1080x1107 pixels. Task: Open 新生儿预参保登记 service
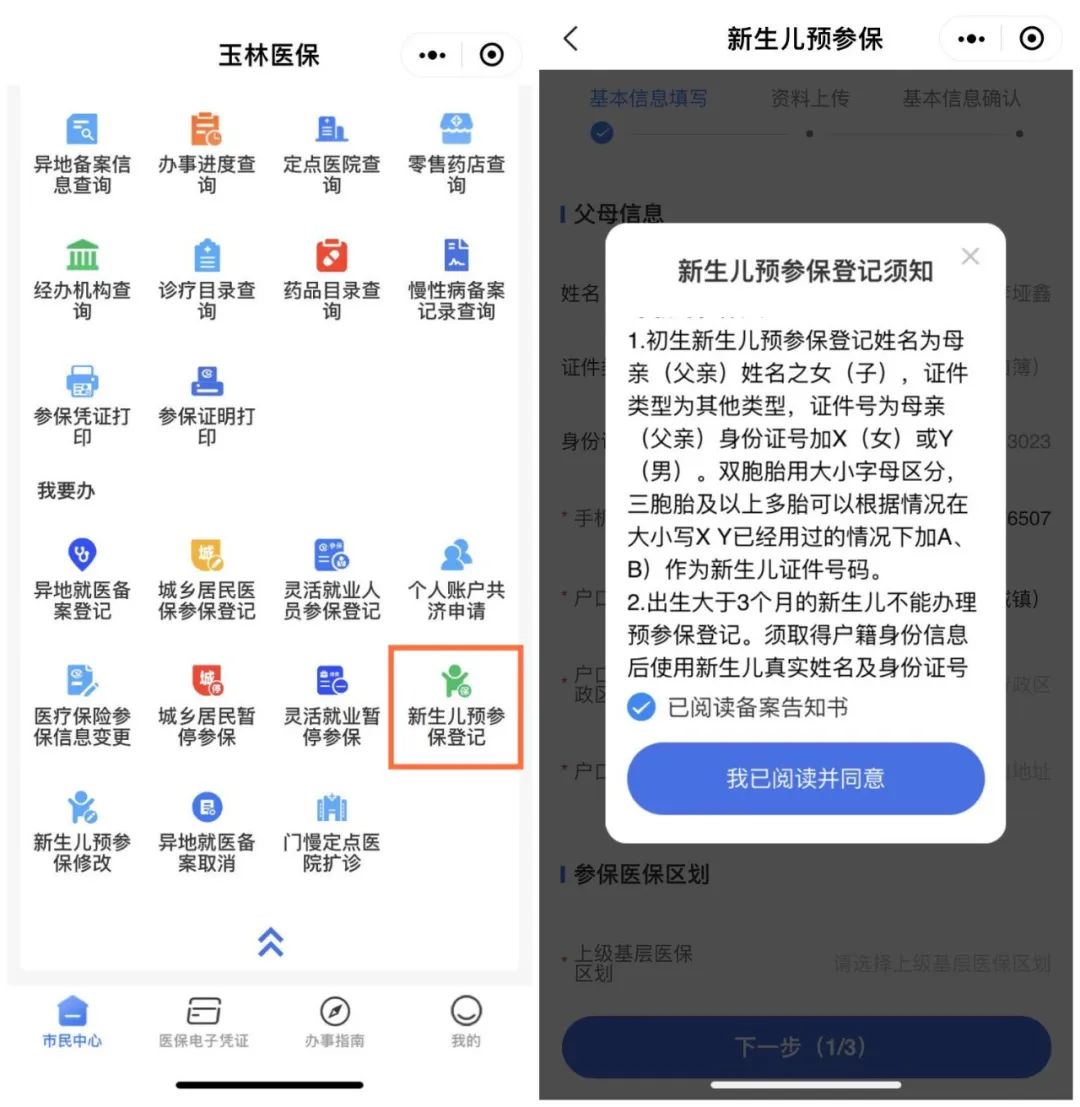[456, 705]
